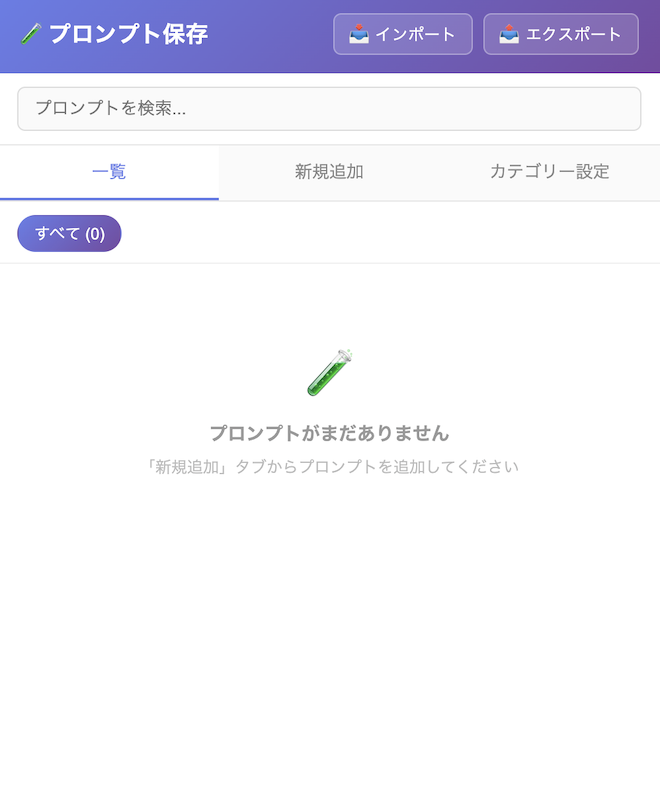Focus the プロンプトを検索 search field
Viewport: 660px width, 787px height.
pyautogui.click(x=329, y=109)
